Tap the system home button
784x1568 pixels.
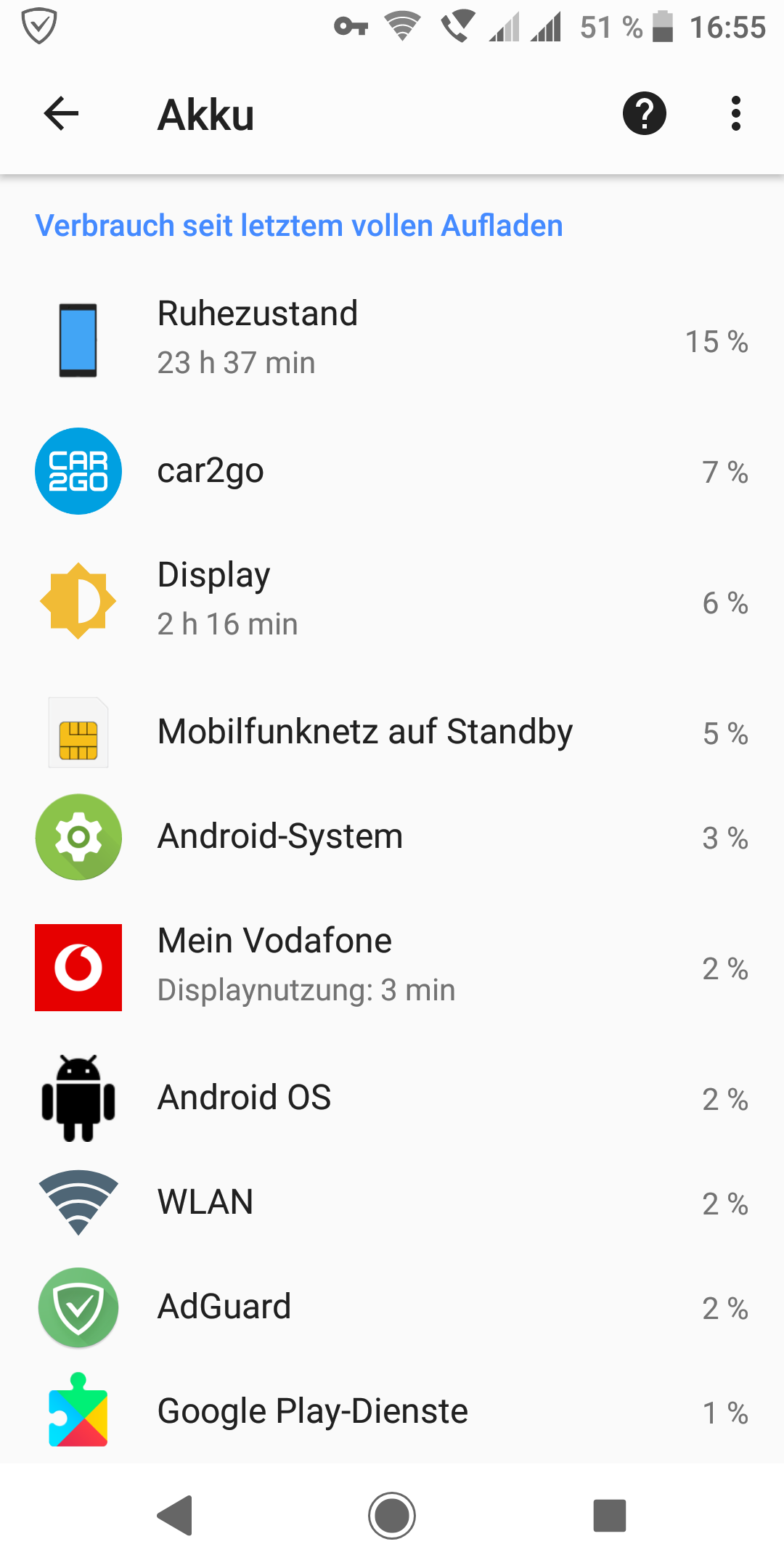coord(392,1516)
